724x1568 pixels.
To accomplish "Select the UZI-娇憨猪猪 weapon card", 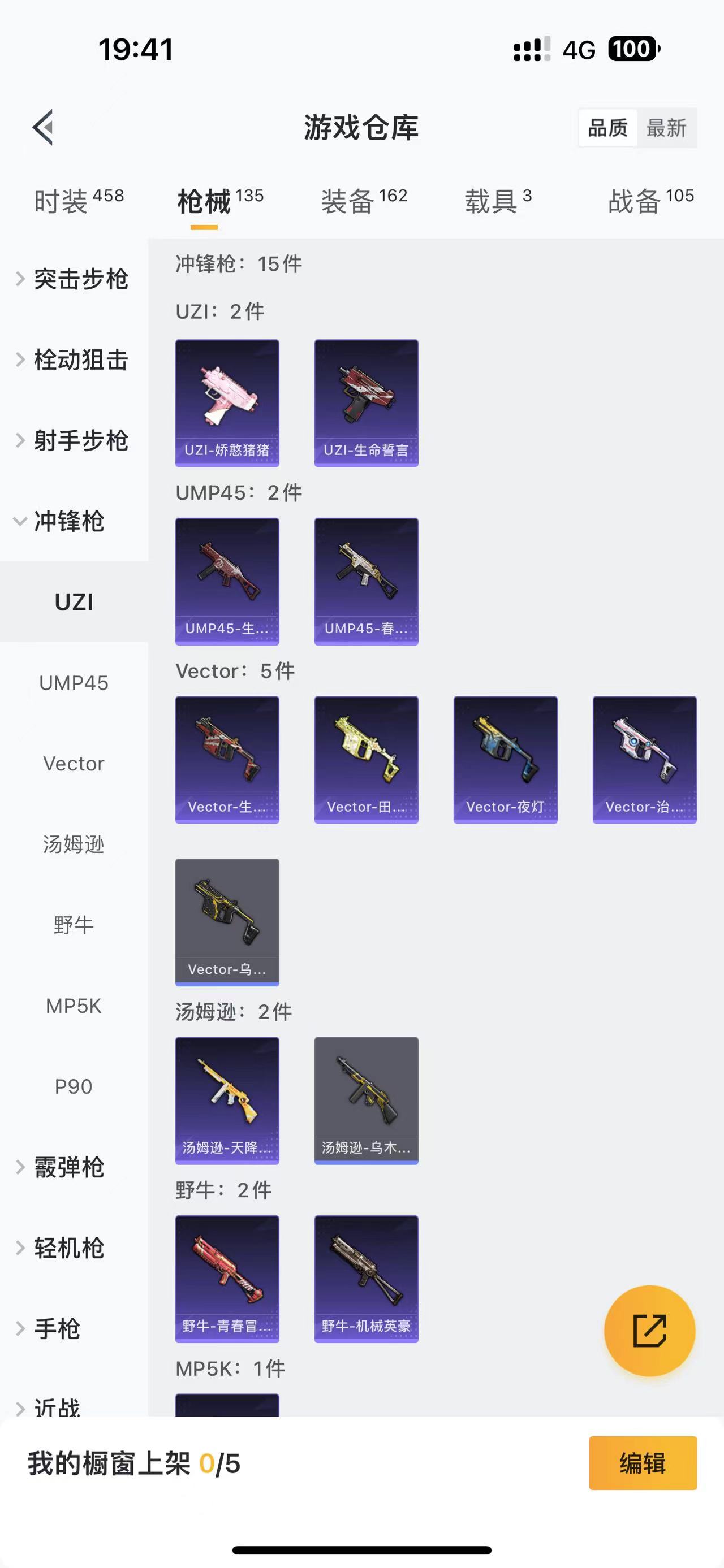I will (226, 403).
